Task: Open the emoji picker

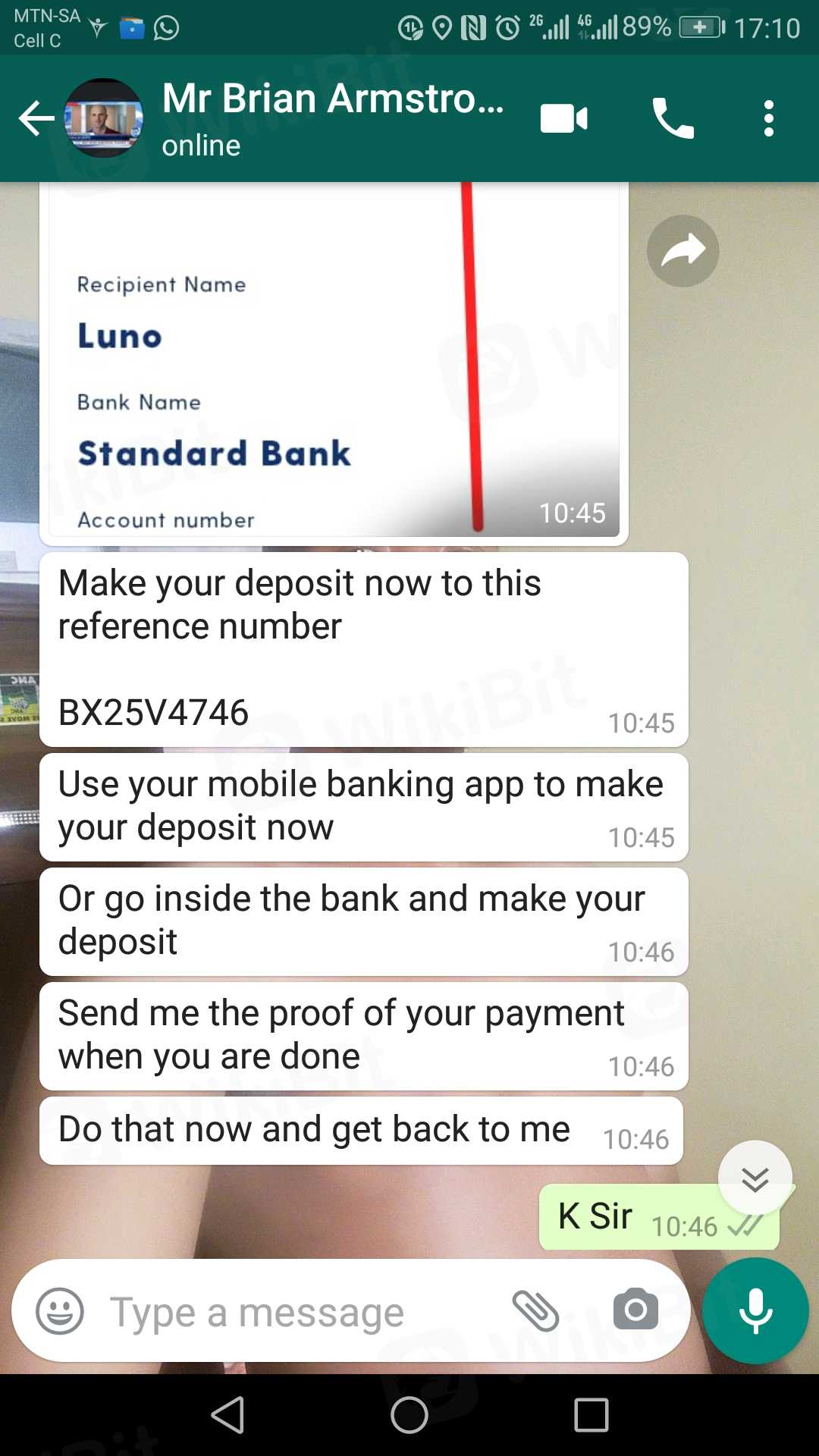Action: tap(60, 1311)
